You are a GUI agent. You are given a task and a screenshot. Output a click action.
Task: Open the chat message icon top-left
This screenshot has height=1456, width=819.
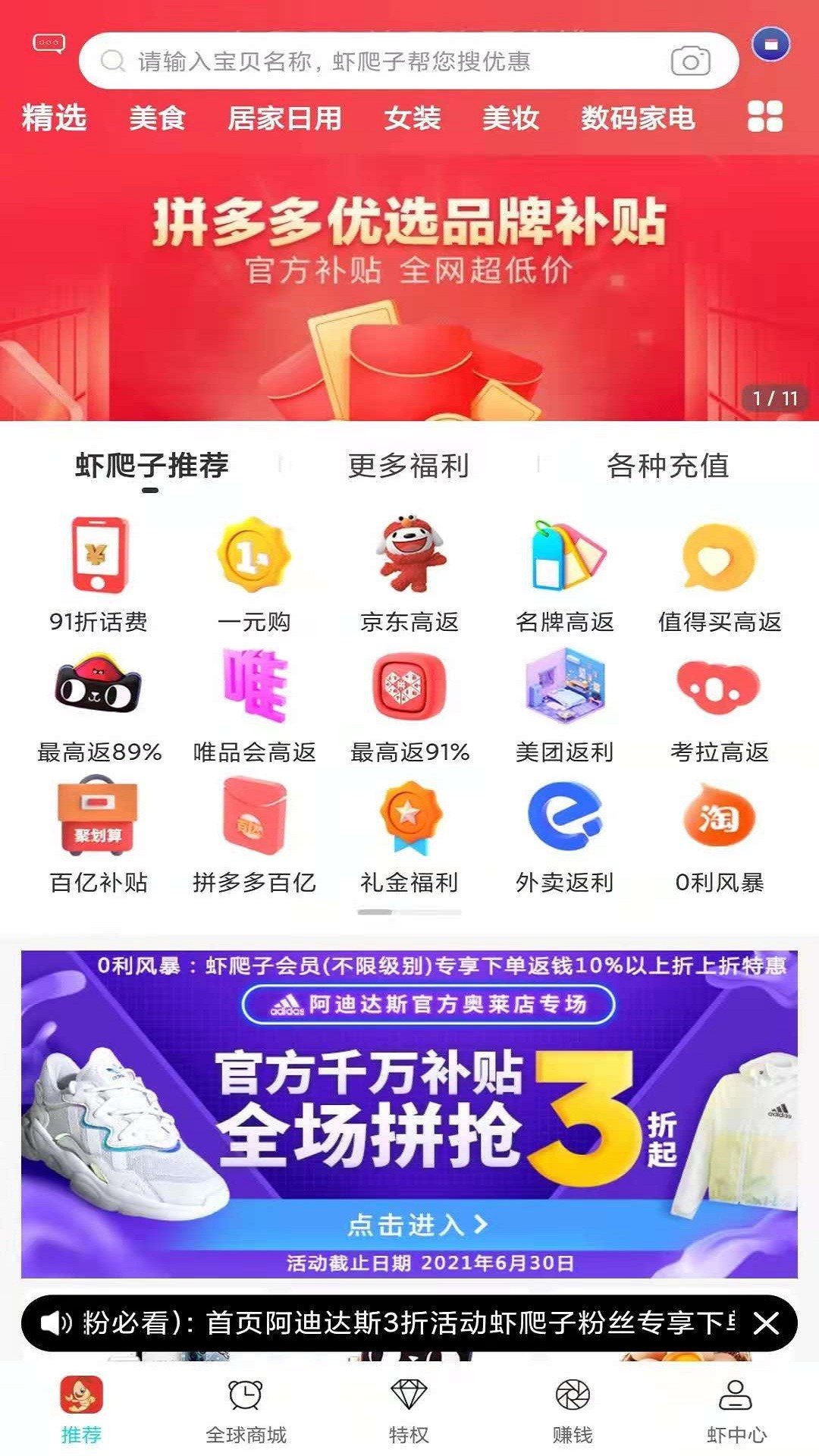tap(48, 43)
